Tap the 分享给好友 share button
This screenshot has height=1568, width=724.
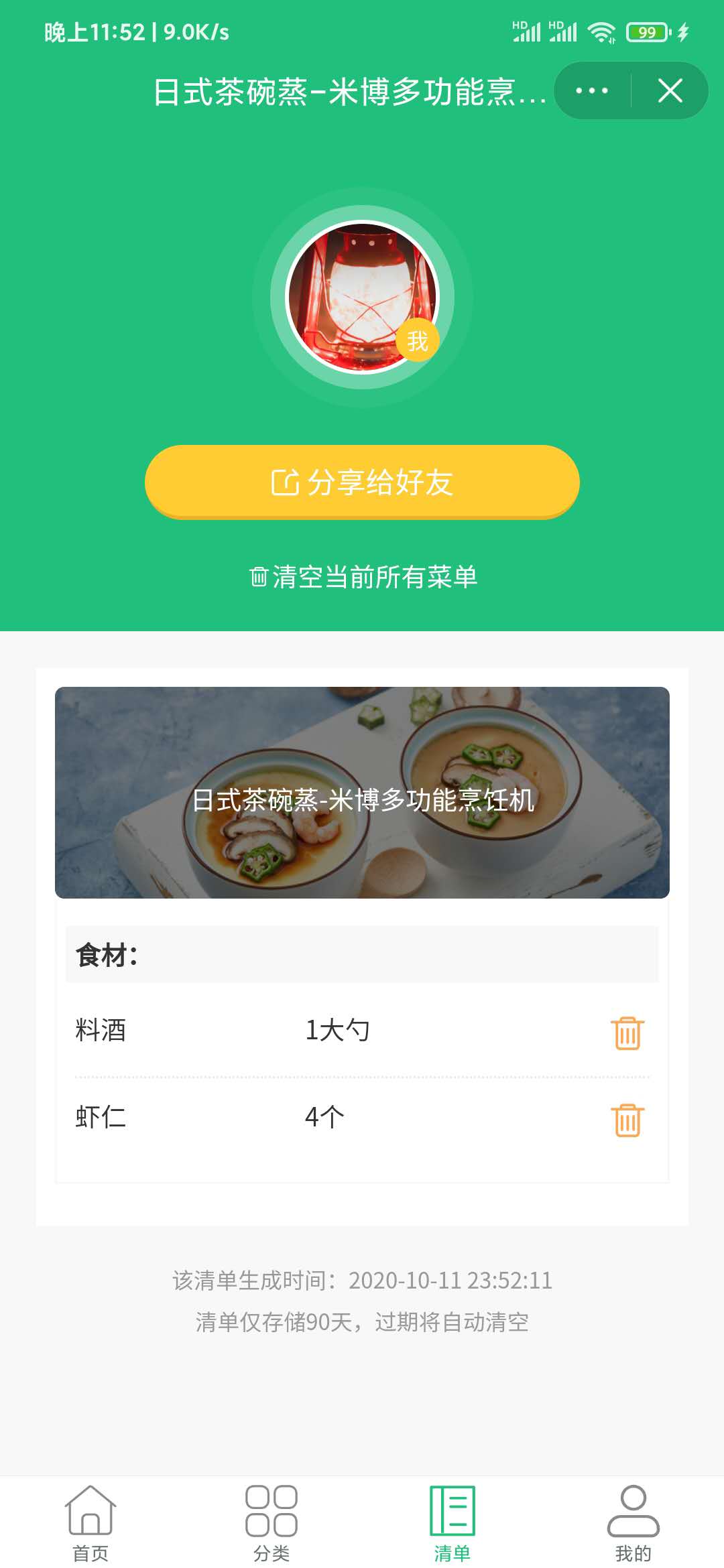tap(362, 482)
